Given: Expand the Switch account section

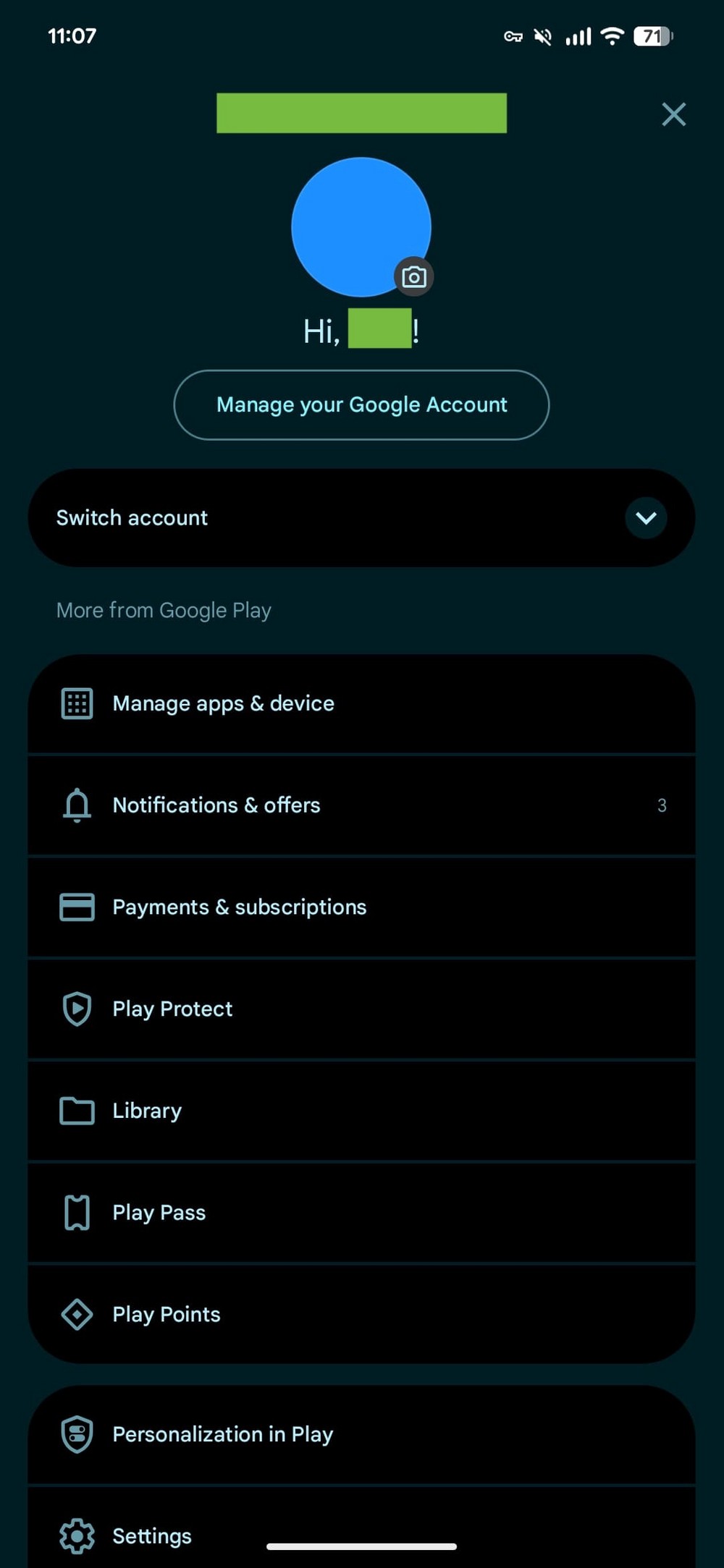Looking at the screenshot, I should [x=645, y=518].
